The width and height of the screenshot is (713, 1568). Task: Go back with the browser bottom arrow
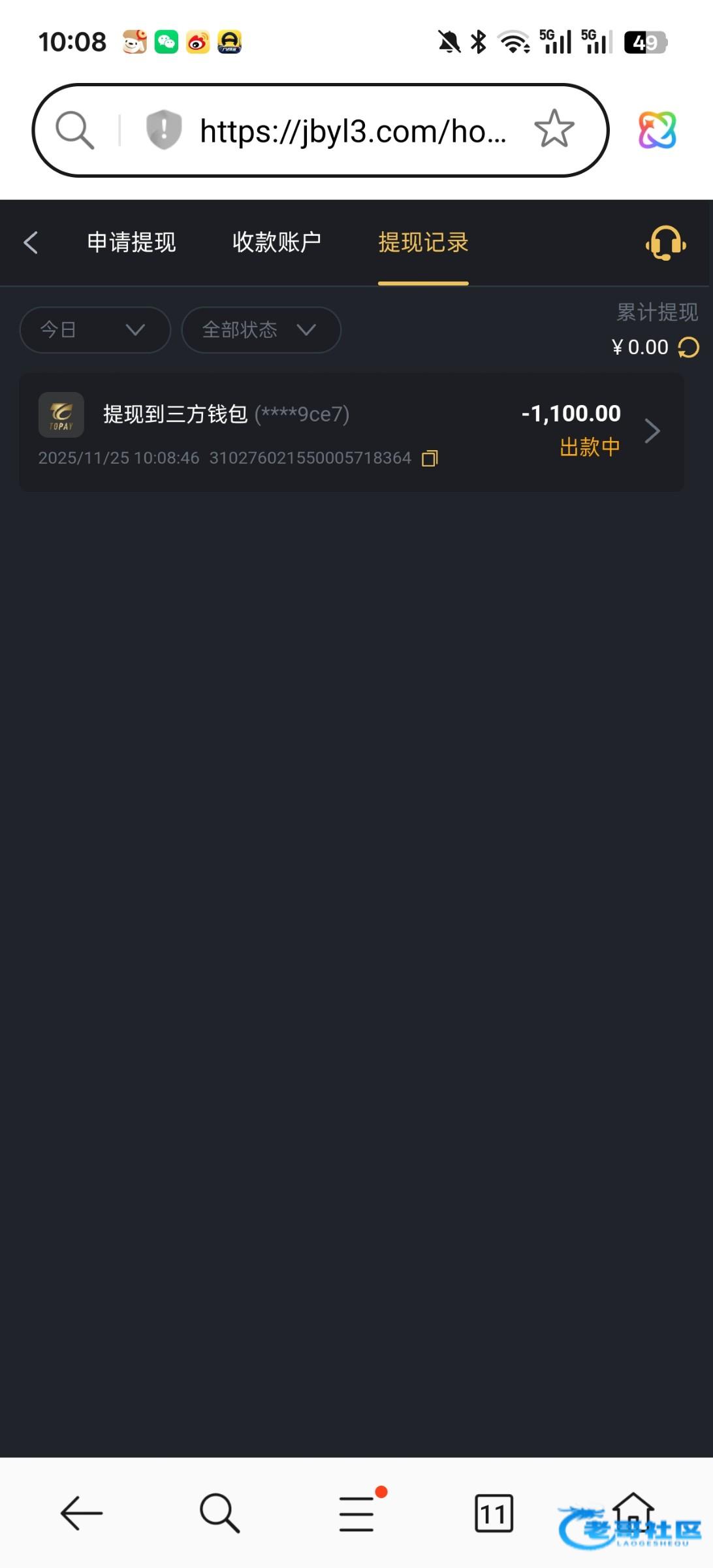[x=82, y=1512]
